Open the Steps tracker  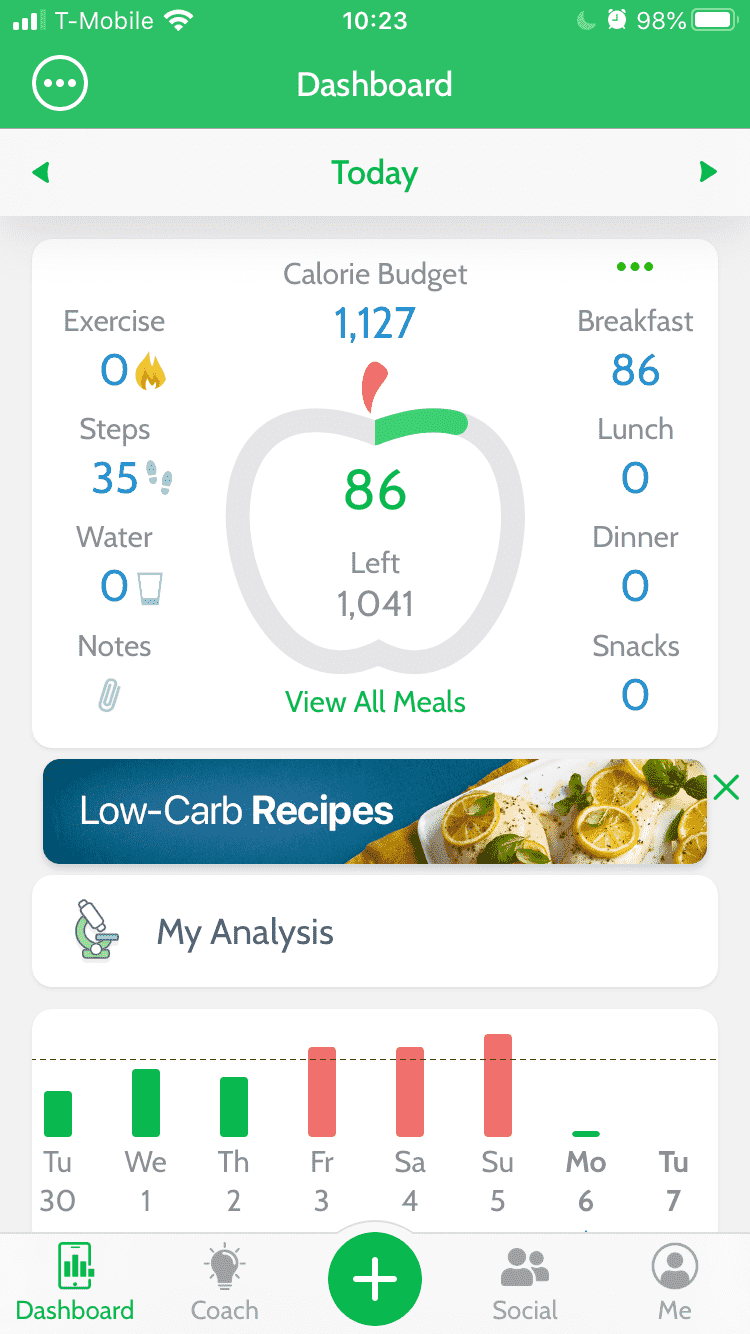[115, 457]
